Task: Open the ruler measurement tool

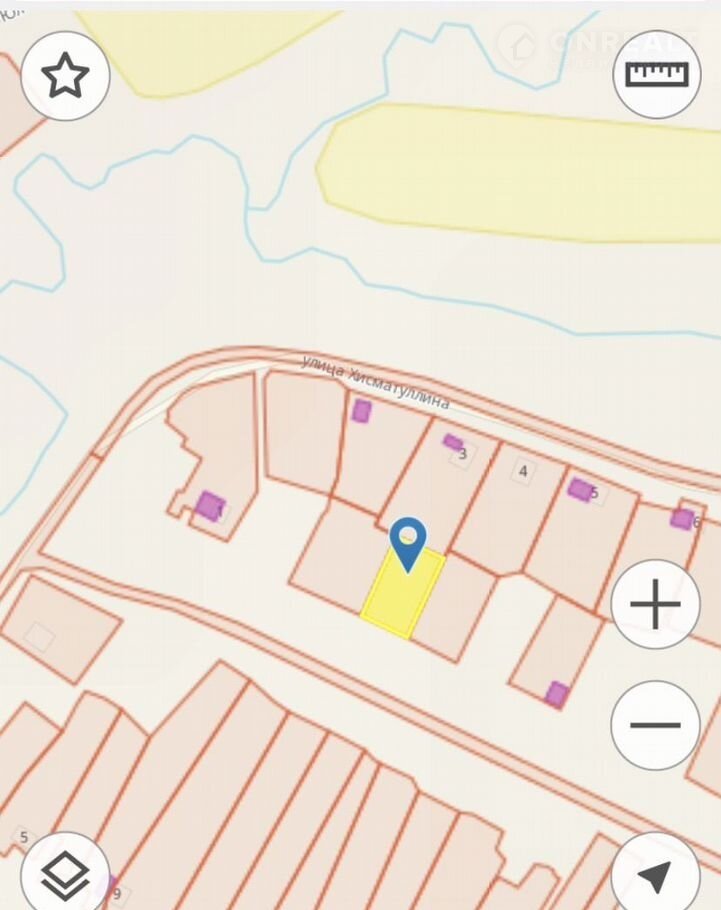Action: (x=656, y=75)
